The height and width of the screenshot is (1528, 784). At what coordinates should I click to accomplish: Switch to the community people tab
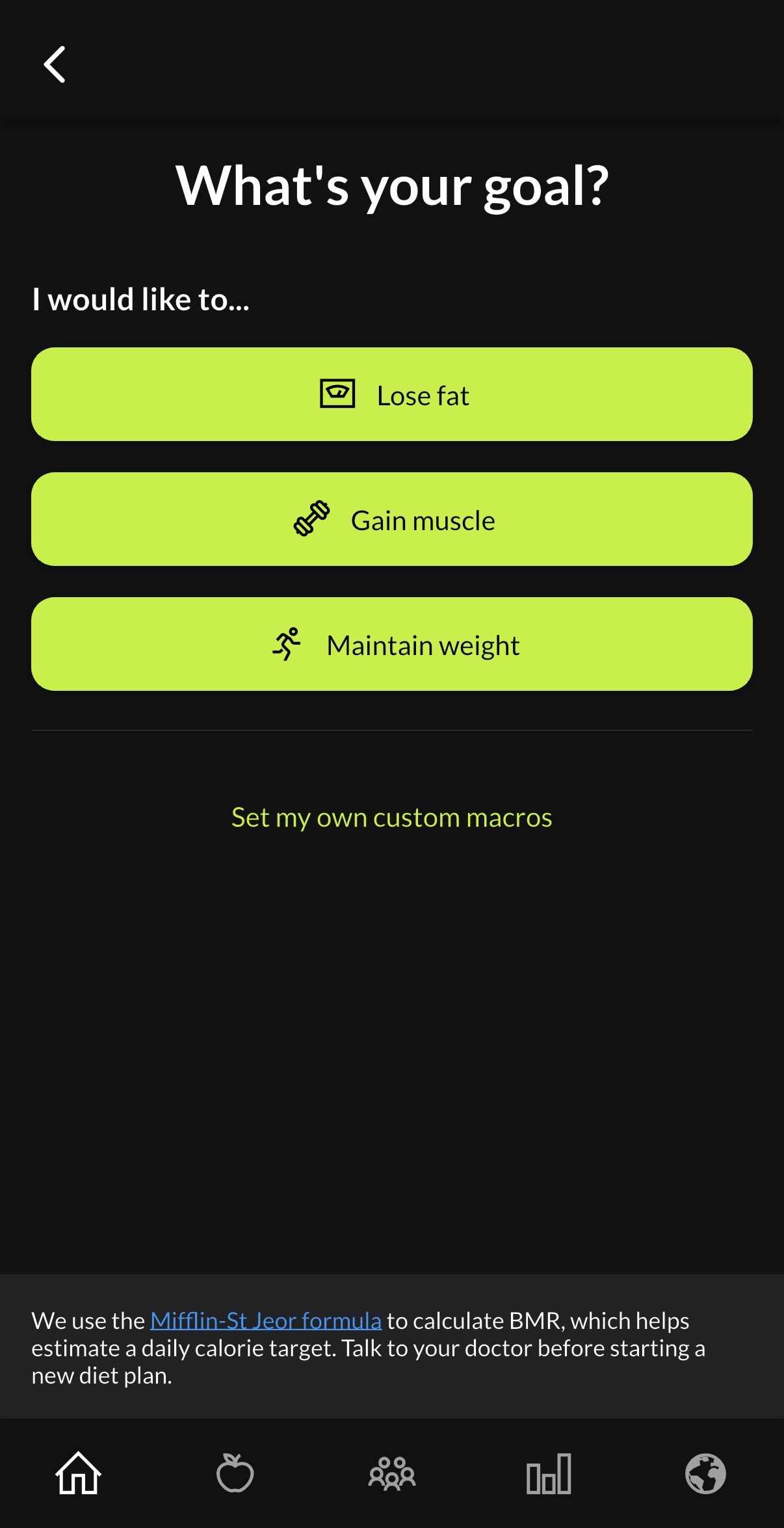coord(392,1473)
